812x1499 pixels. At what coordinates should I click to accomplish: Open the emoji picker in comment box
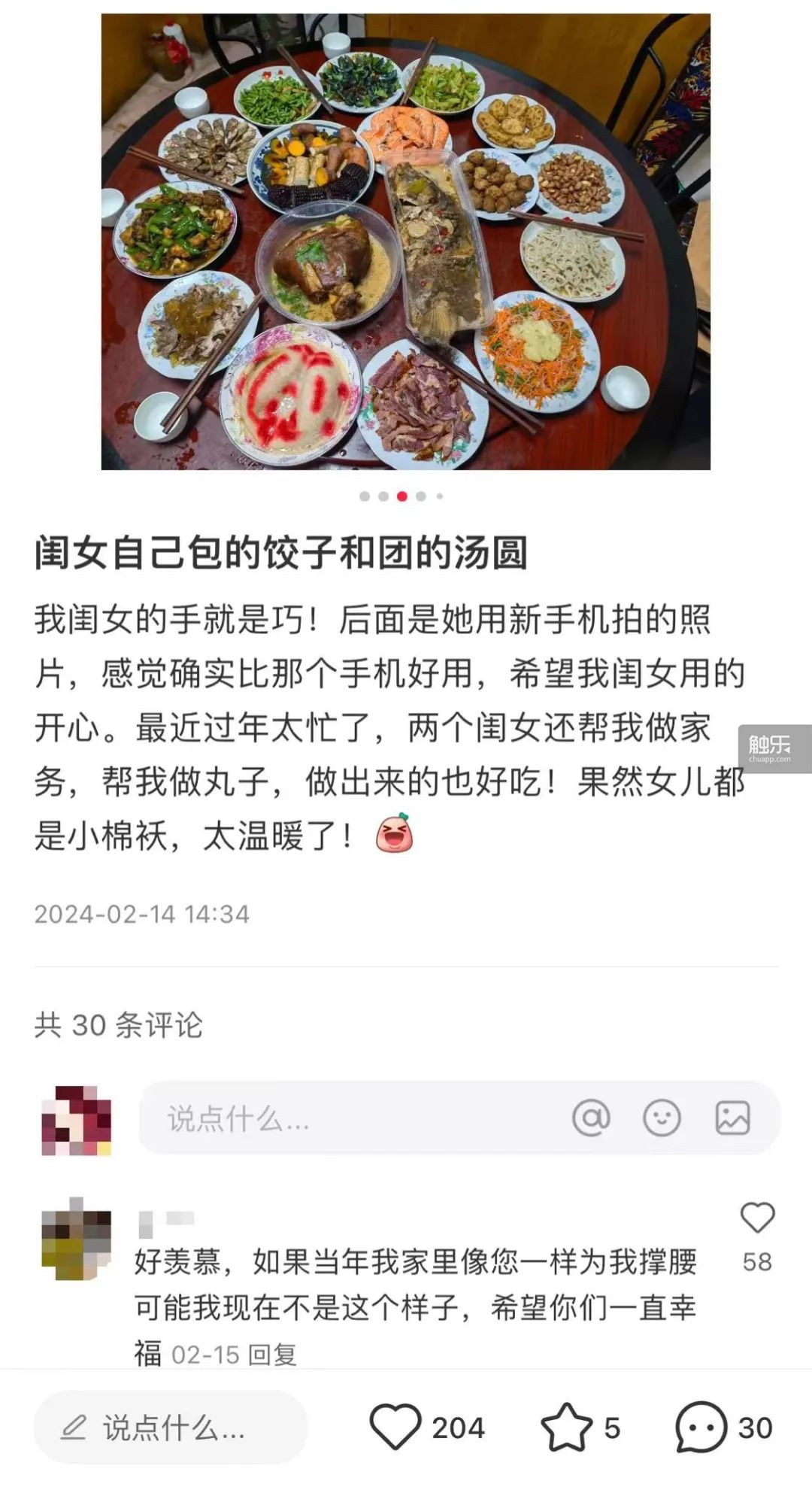coord(662,1118)
